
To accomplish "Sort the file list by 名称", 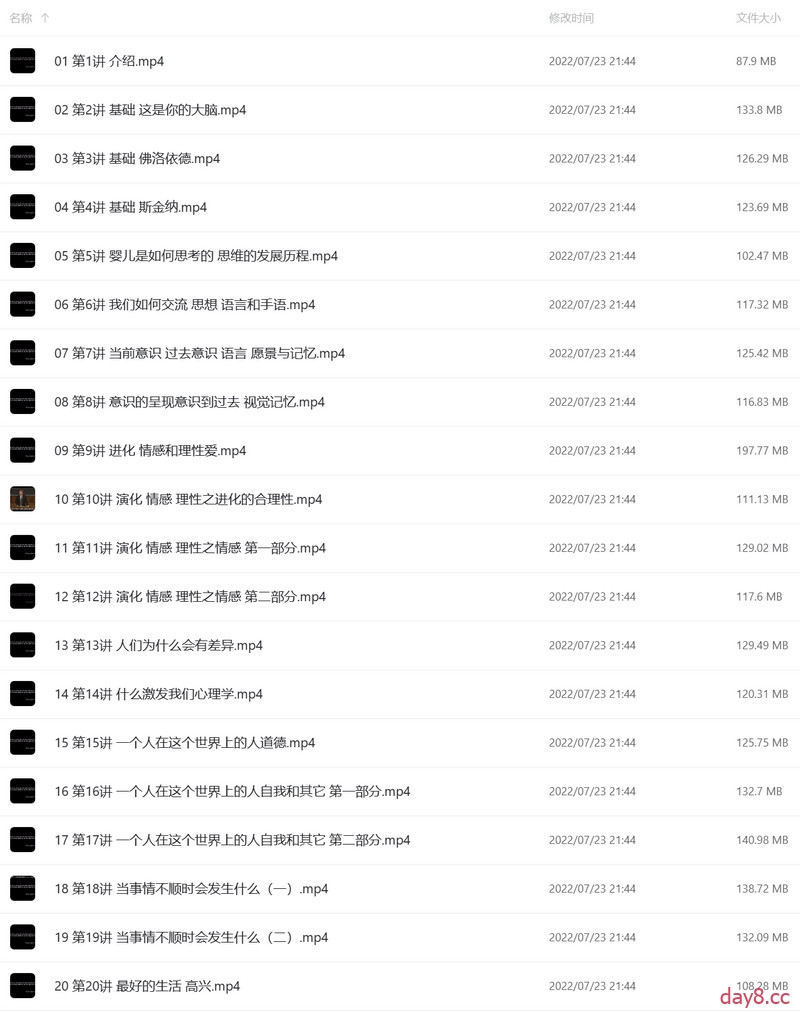I will tap(21, 18).
